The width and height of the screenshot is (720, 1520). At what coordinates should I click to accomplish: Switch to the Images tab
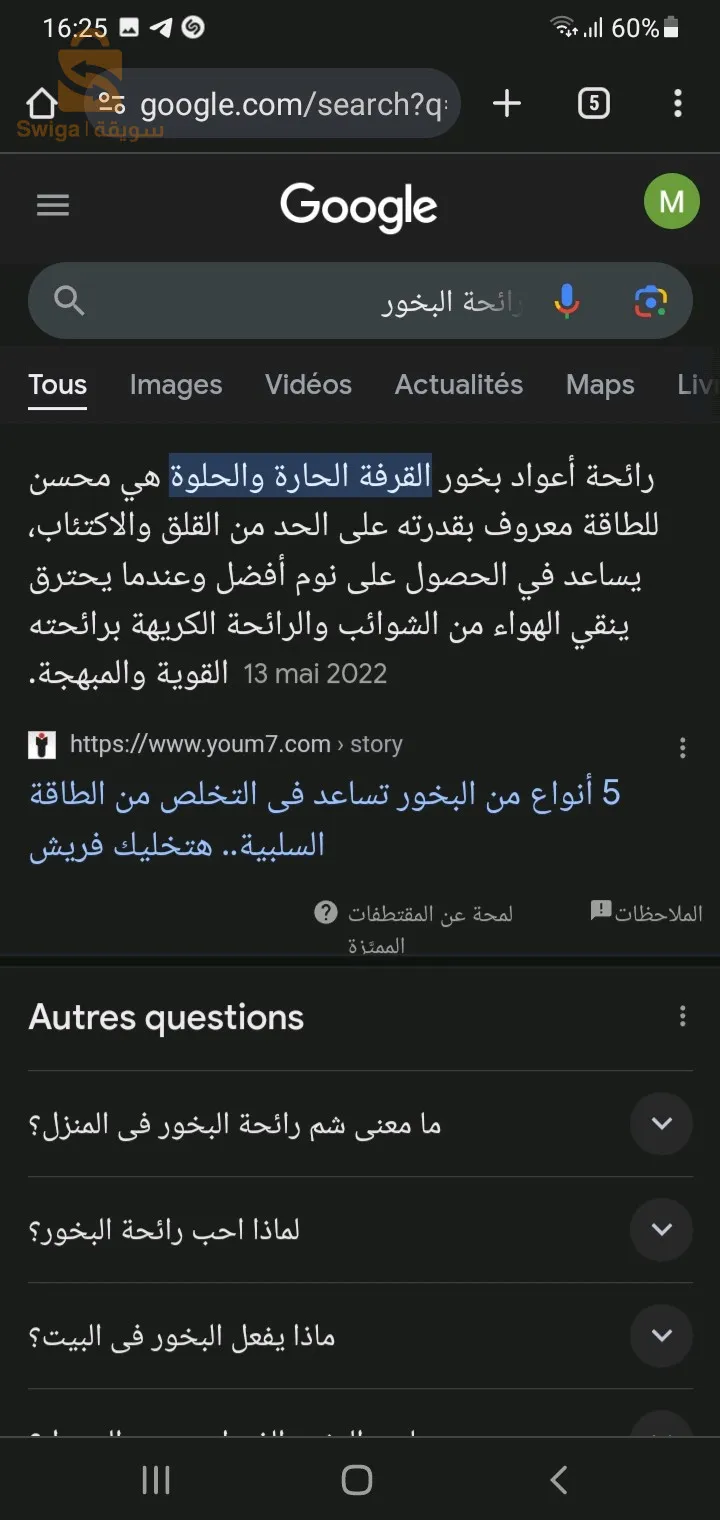176,385
